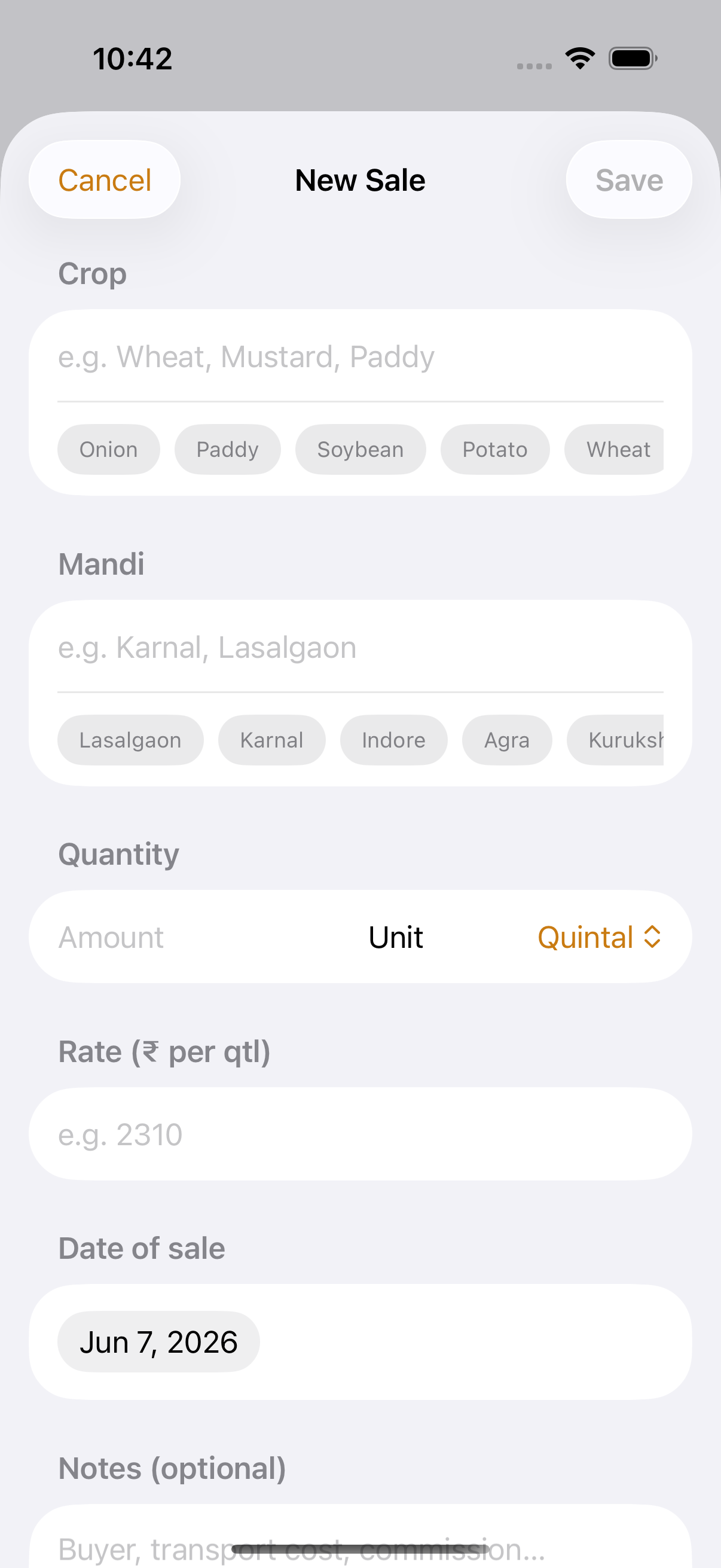Enter the Rate per quintal field
The image size is (721, 1568).
[x=360, y=1134]
